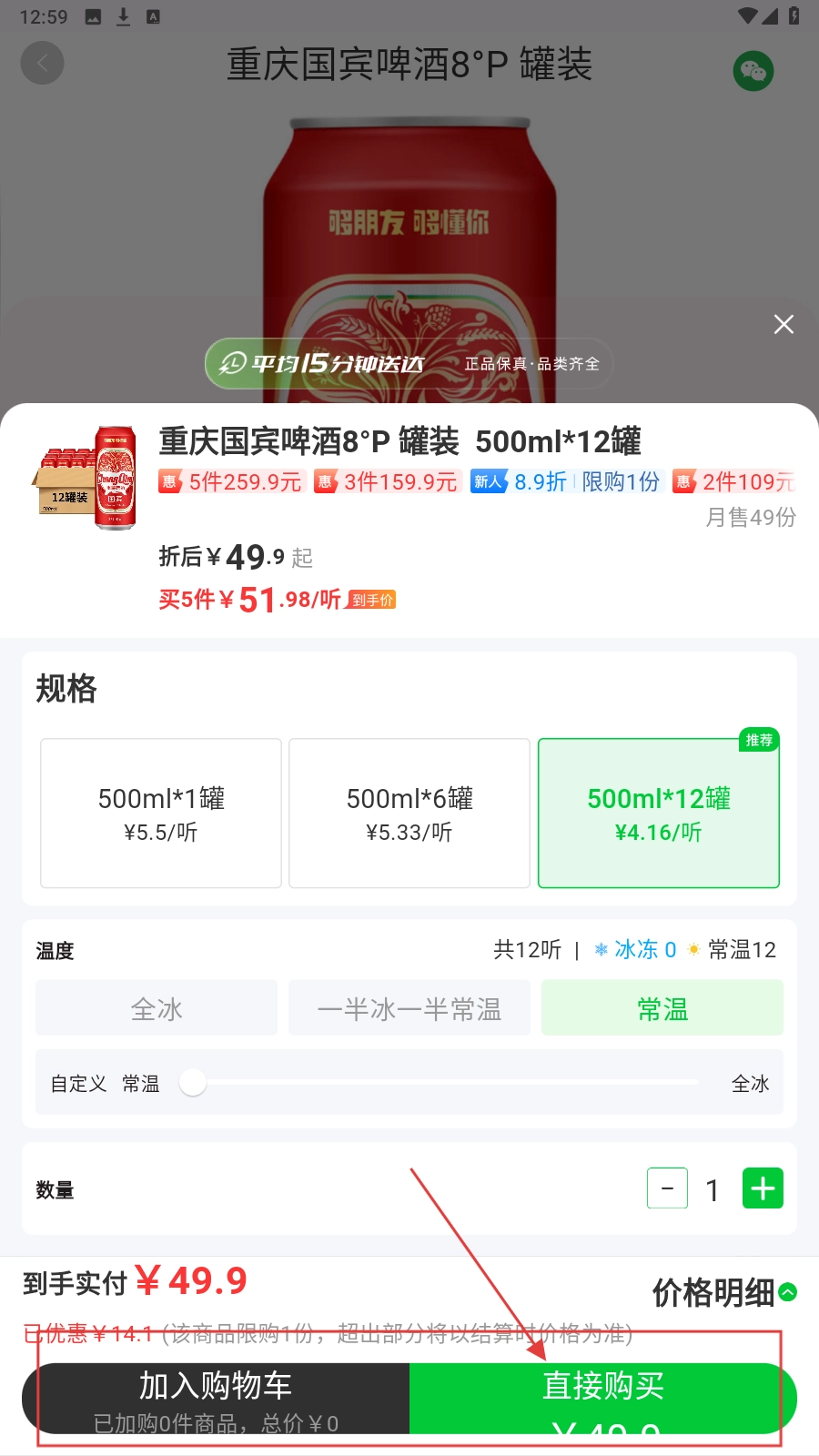Set temperature to 全冰
Screen dimensions: 819x1456
[x=157, y=1008]
